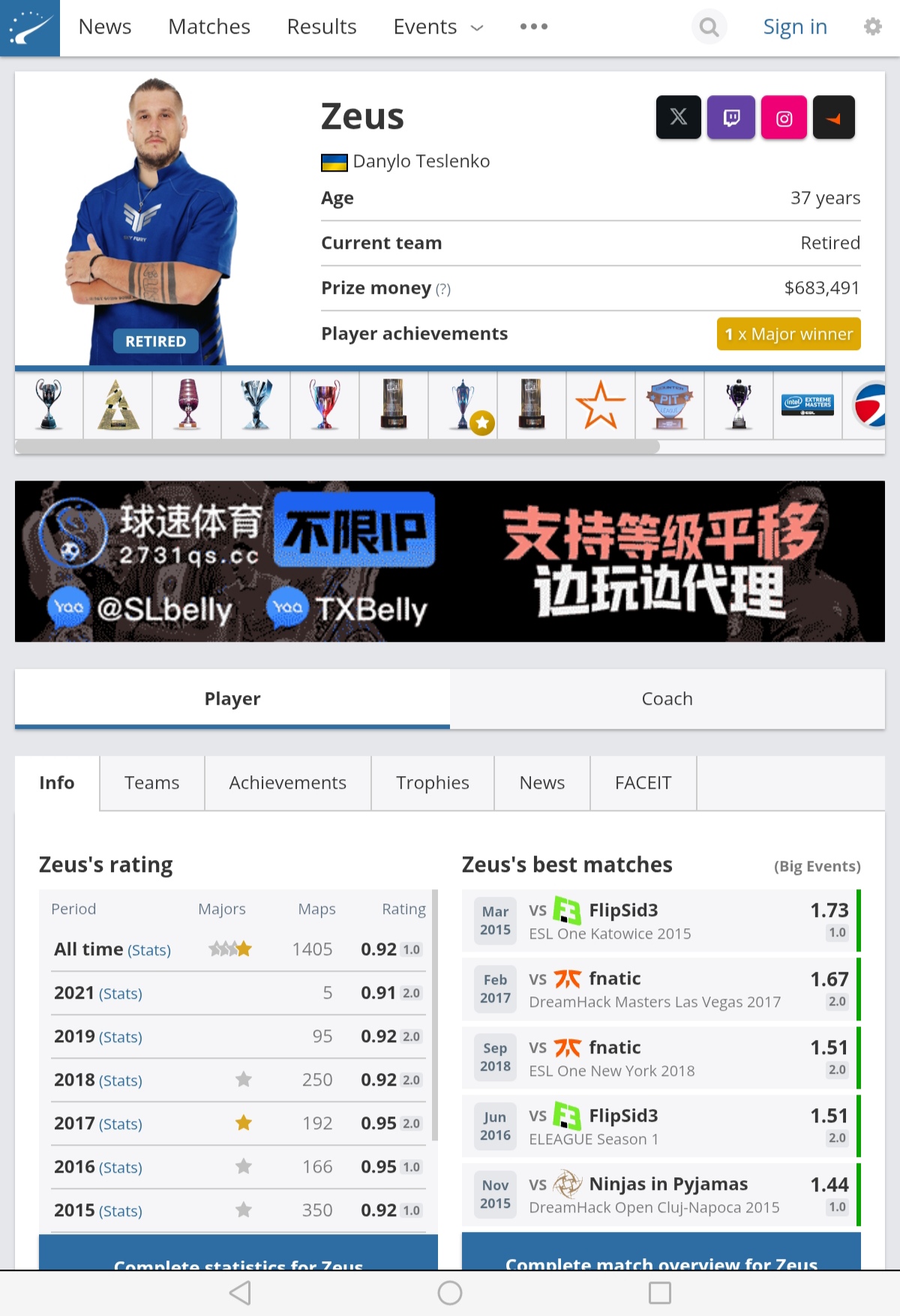Open match vs FlipSid3 at Katowice 2015
This screenshot has width=900, height=1316.
(x=660, y=921)
